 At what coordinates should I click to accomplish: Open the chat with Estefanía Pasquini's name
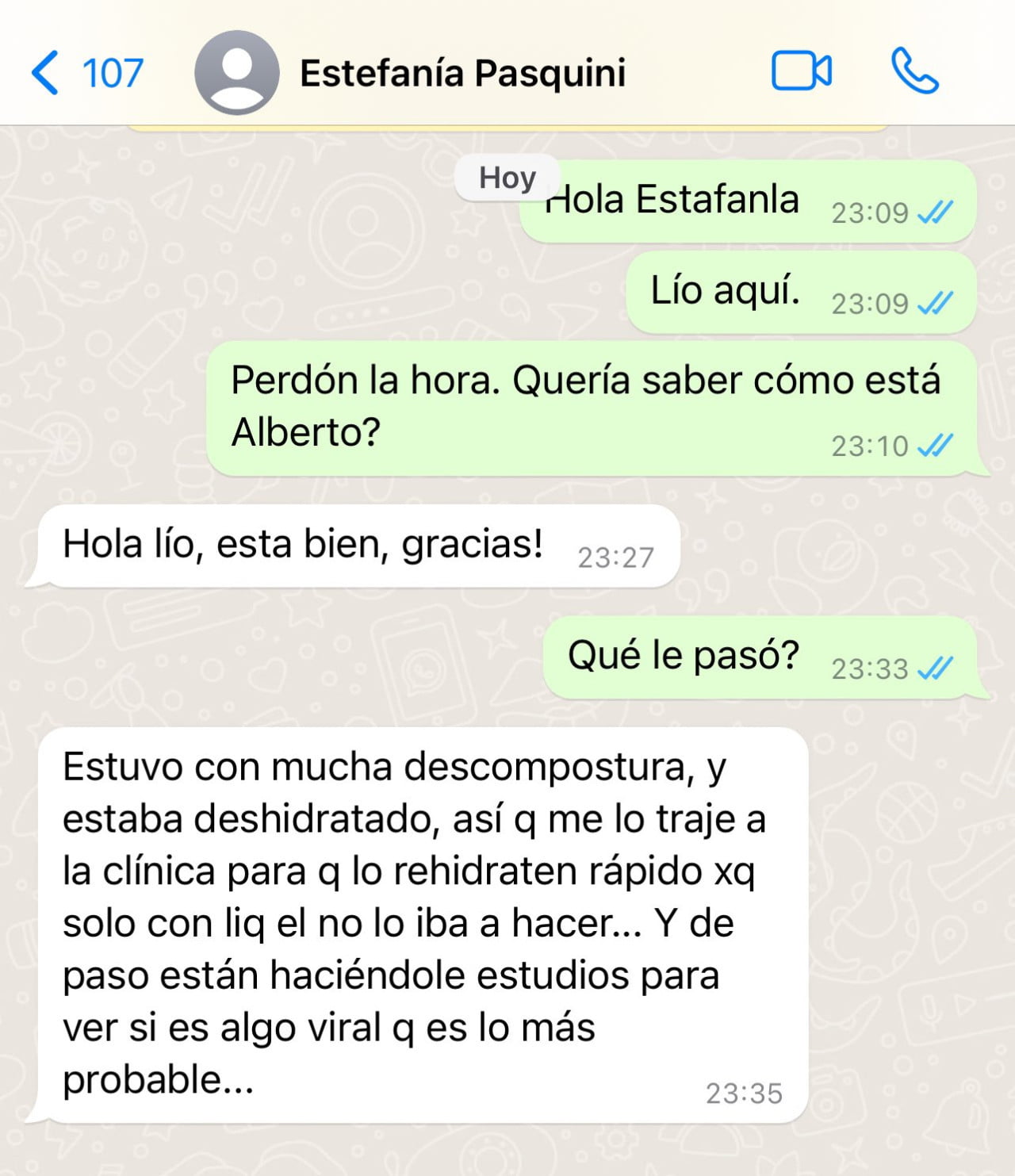tap(462, 73)
